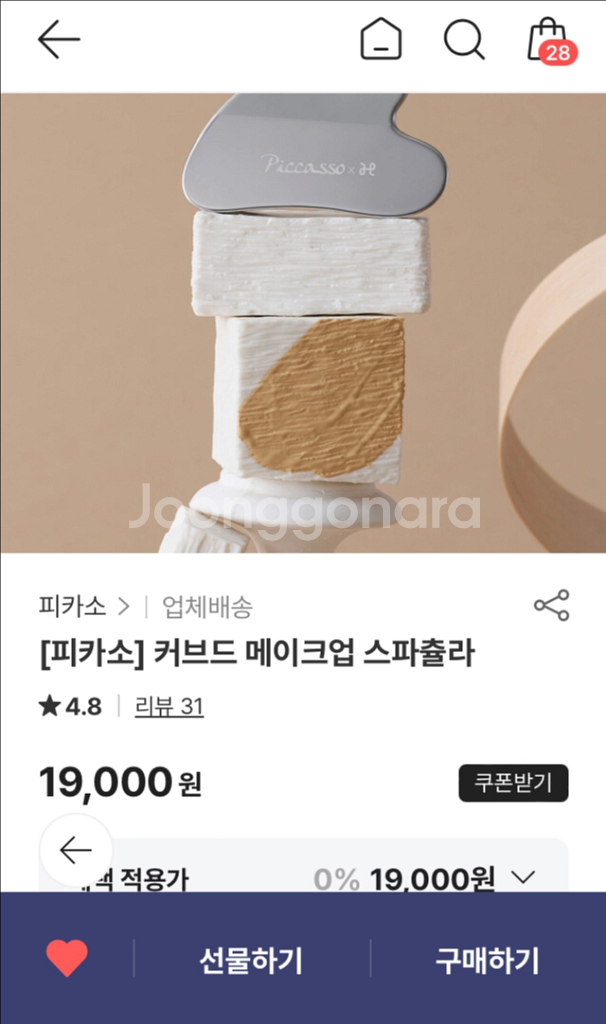606x1024 pixels.
Task: Expand the 적용가 price details chevron
Action: [x=523, y=878]
